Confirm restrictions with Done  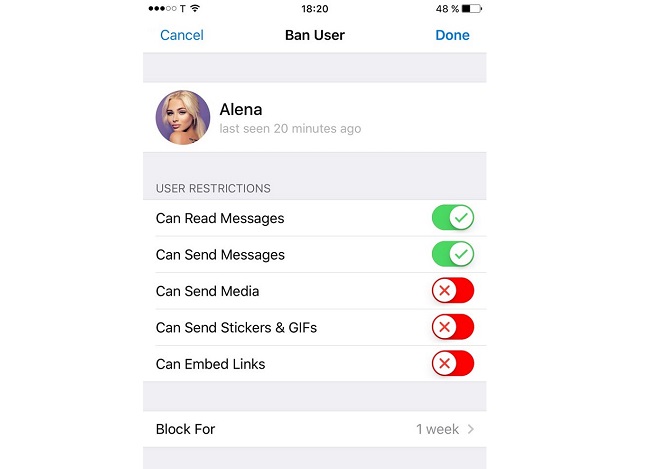[x=452, y=35]
